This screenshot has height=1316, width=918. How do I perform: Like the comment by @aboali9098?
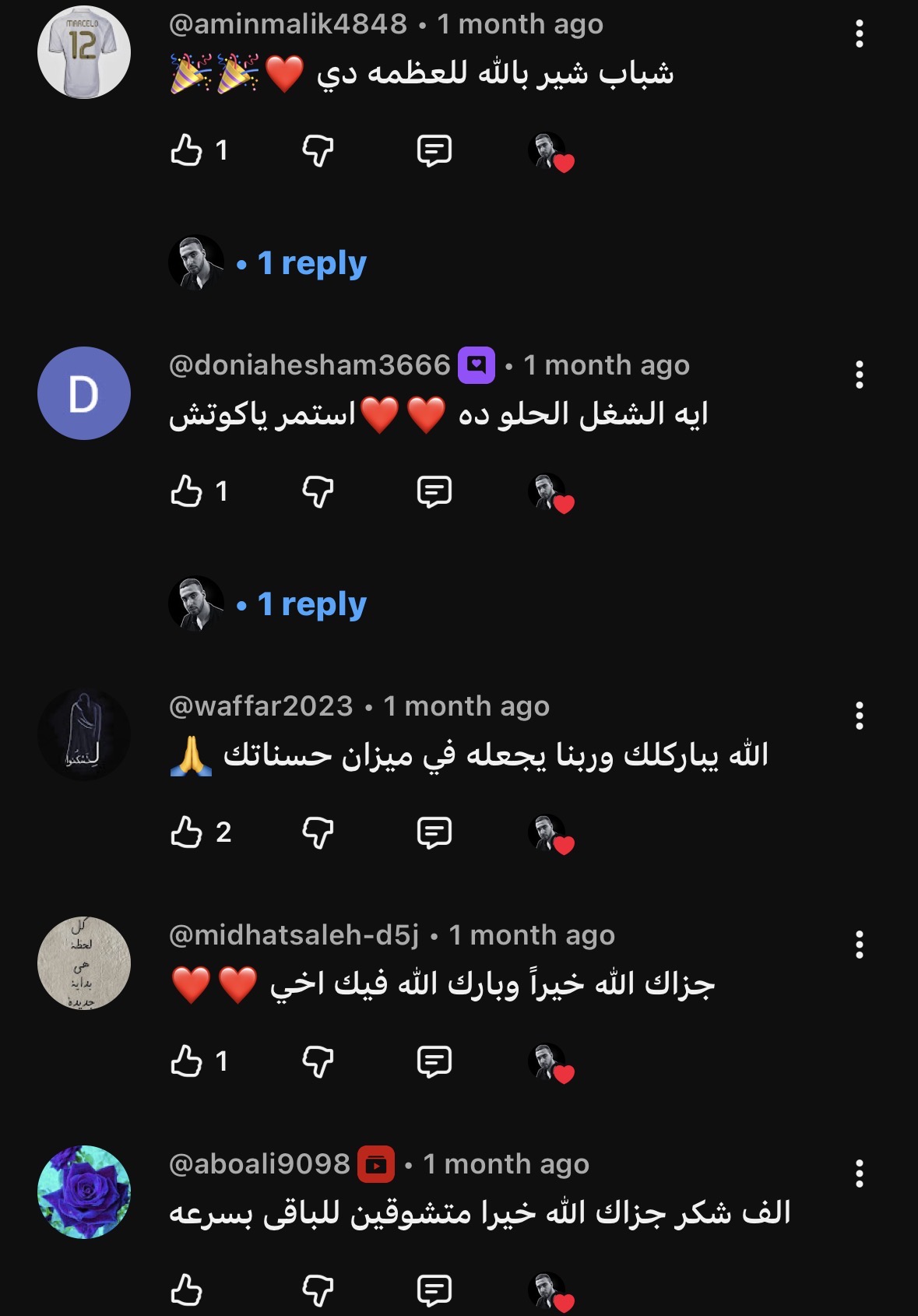pos(186,1290)
